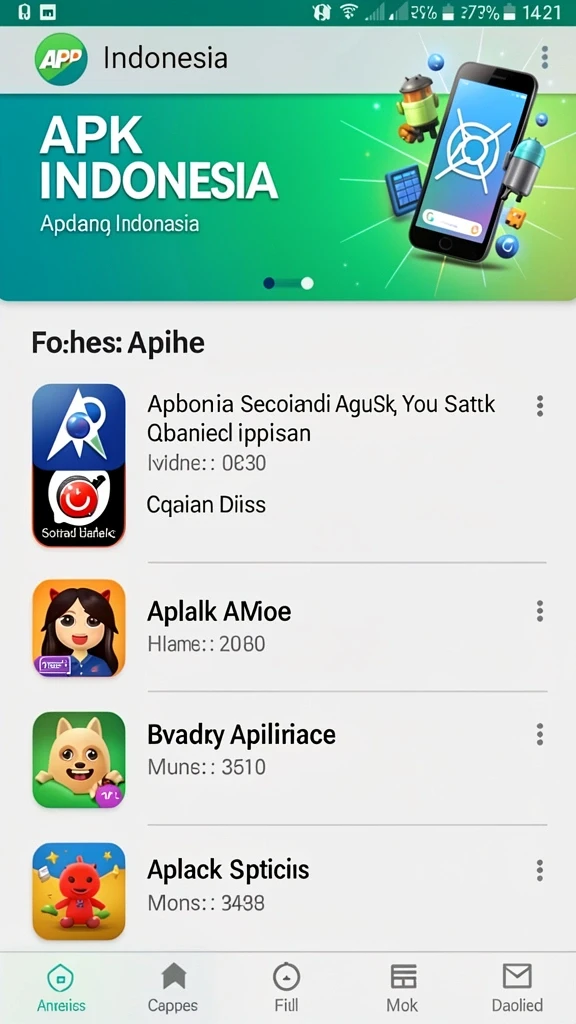Tap three dots beside Aplack Spticiis

tap(539, 870)
